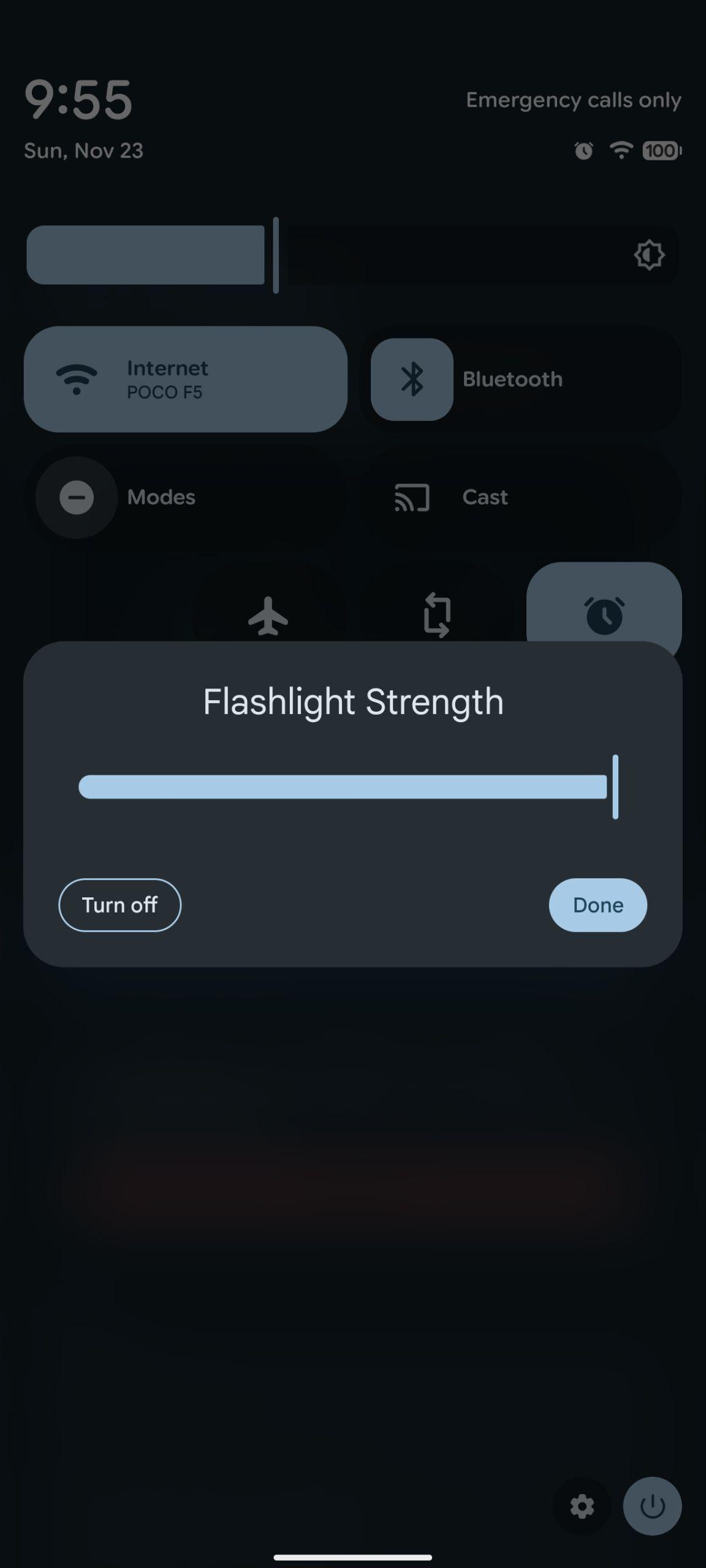The image size is (706, 1568).
Task: Toggle the auto-rotate tile
Action: 437,614
